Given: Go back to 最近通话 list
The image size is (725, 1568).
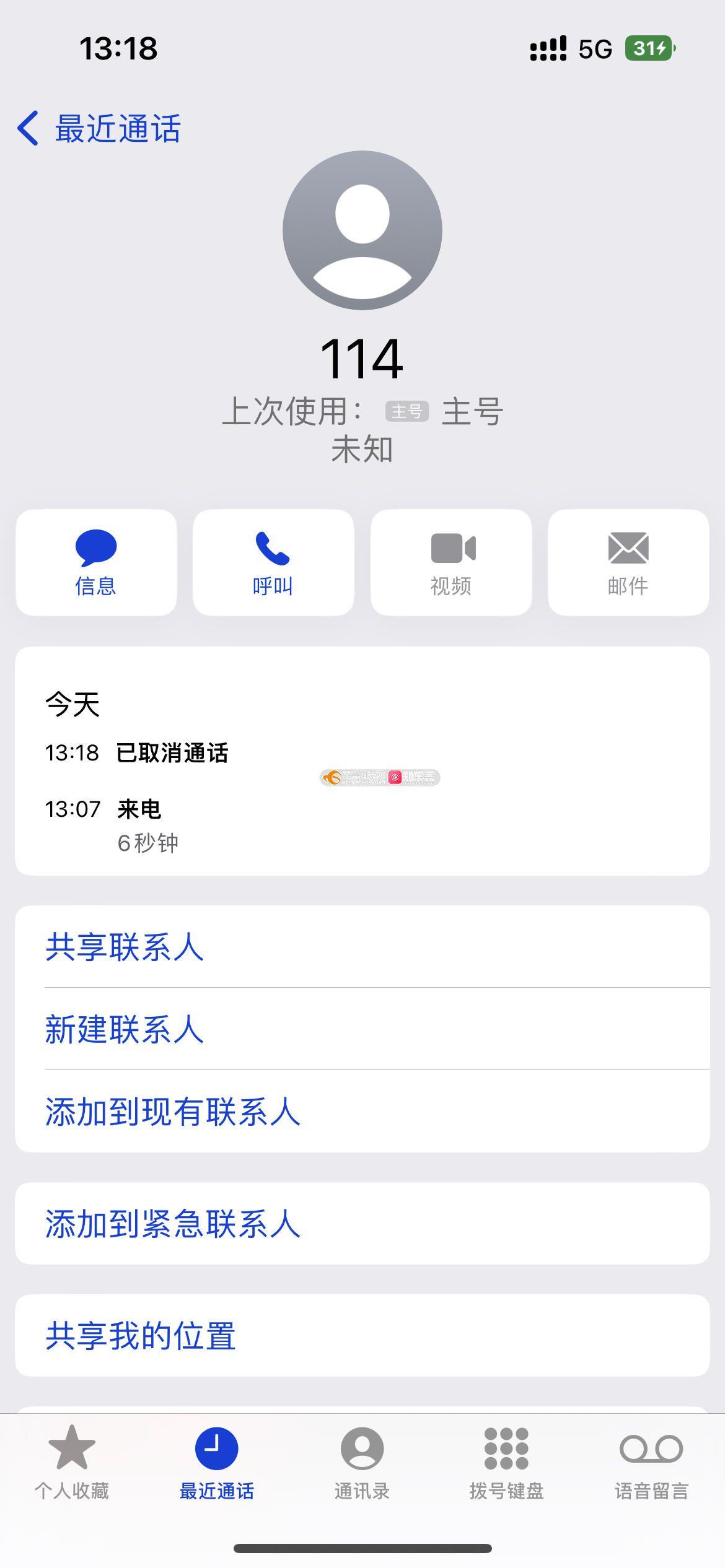Looking at the screenshot, I should [x=99, y=129].
